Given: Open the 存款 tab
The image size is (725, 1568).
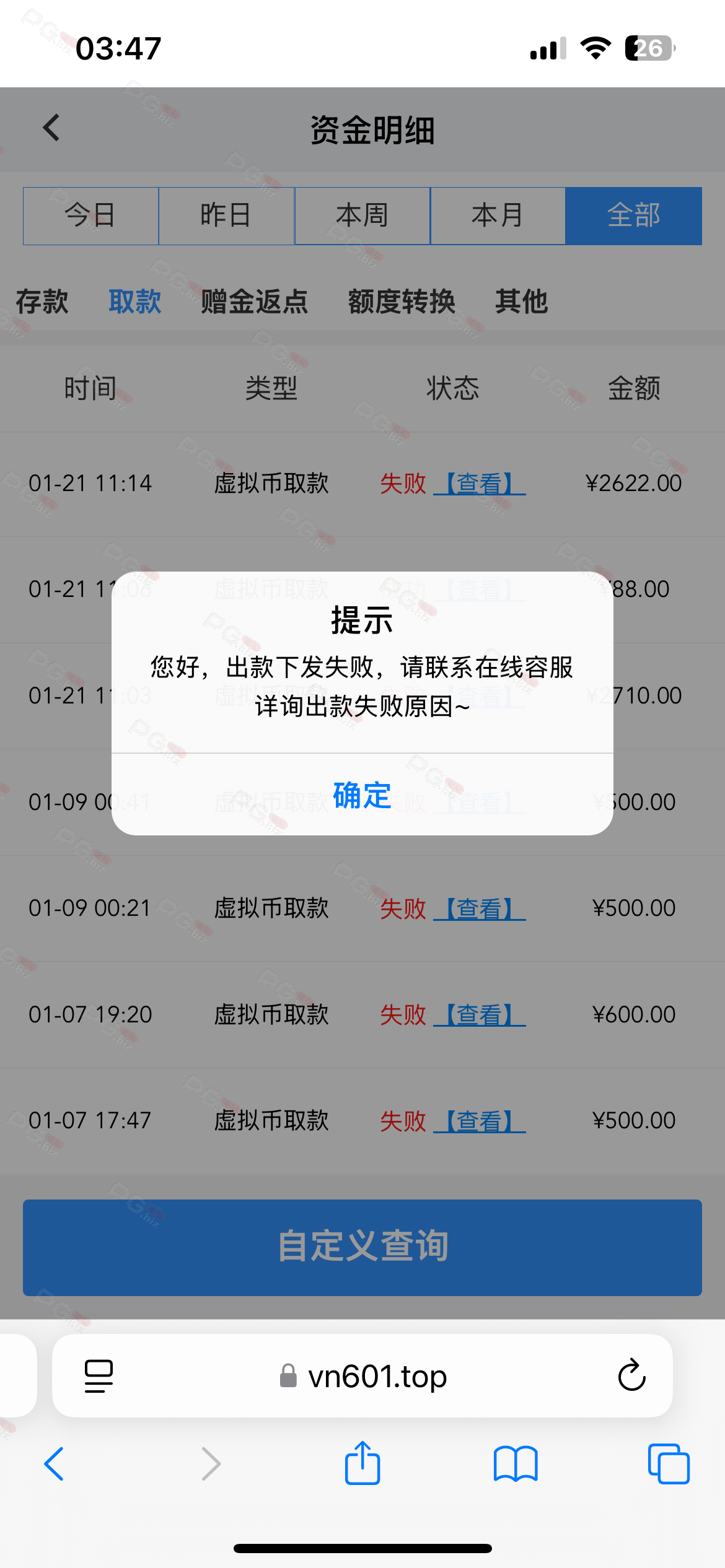Looking at the screenshot, I should tap(42, 302).
